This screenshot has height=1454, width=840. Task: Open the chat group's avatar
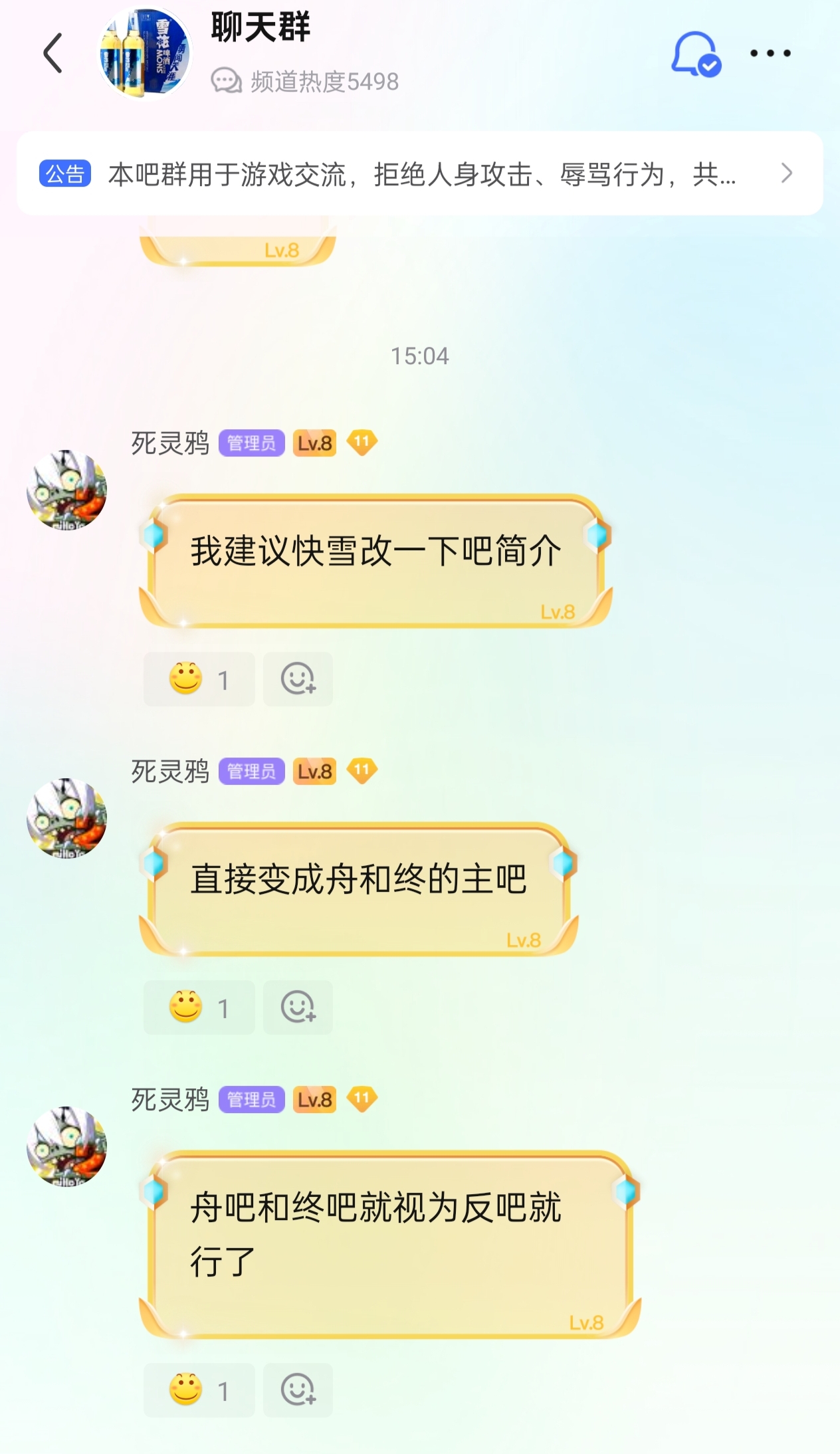[144, 53]
